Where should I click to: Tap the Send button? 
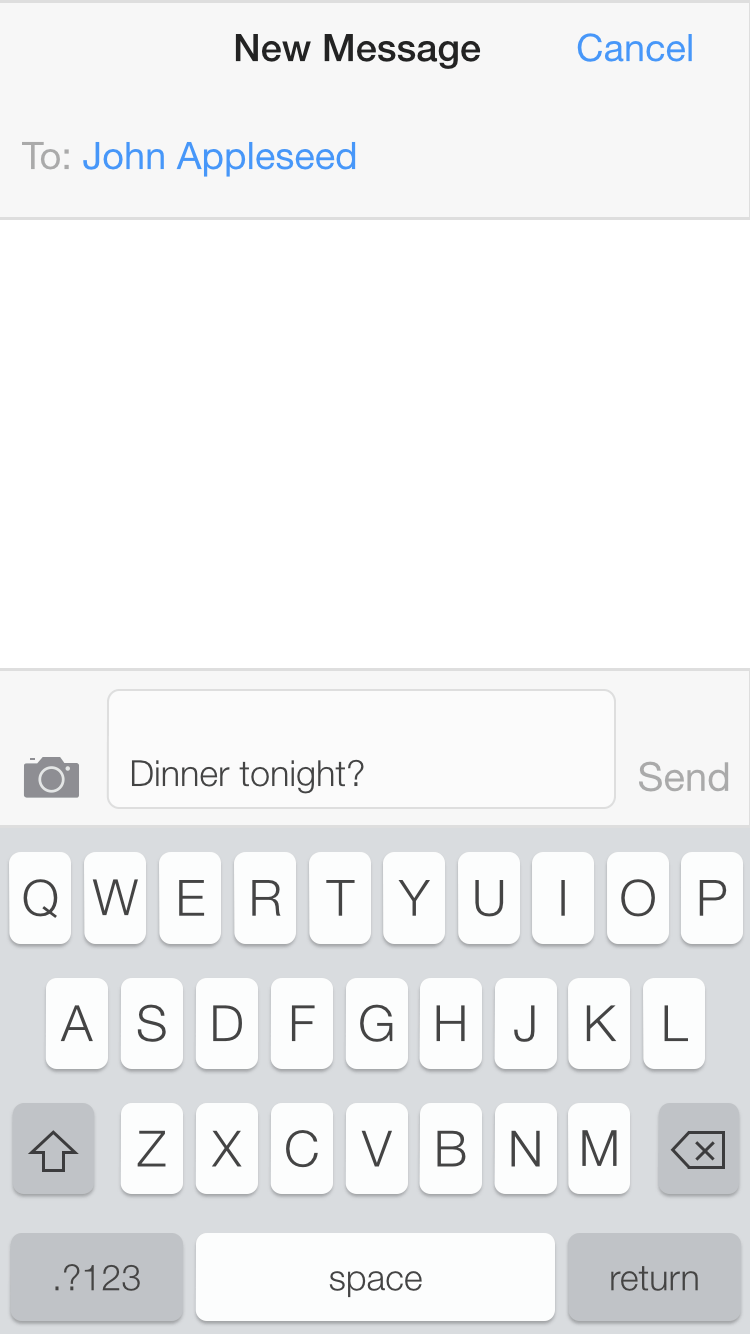coord(684,777)
